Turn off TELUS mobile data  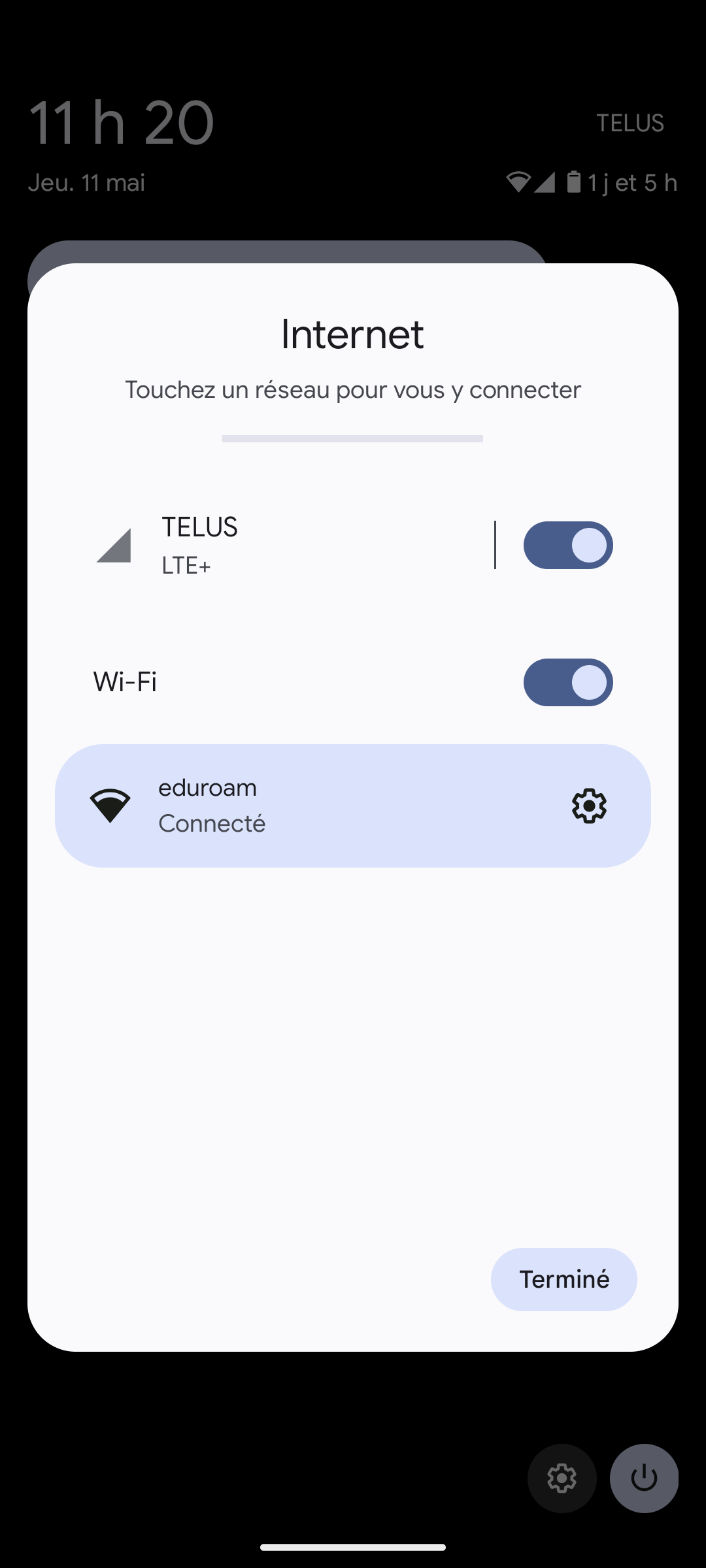coord(568,545)
